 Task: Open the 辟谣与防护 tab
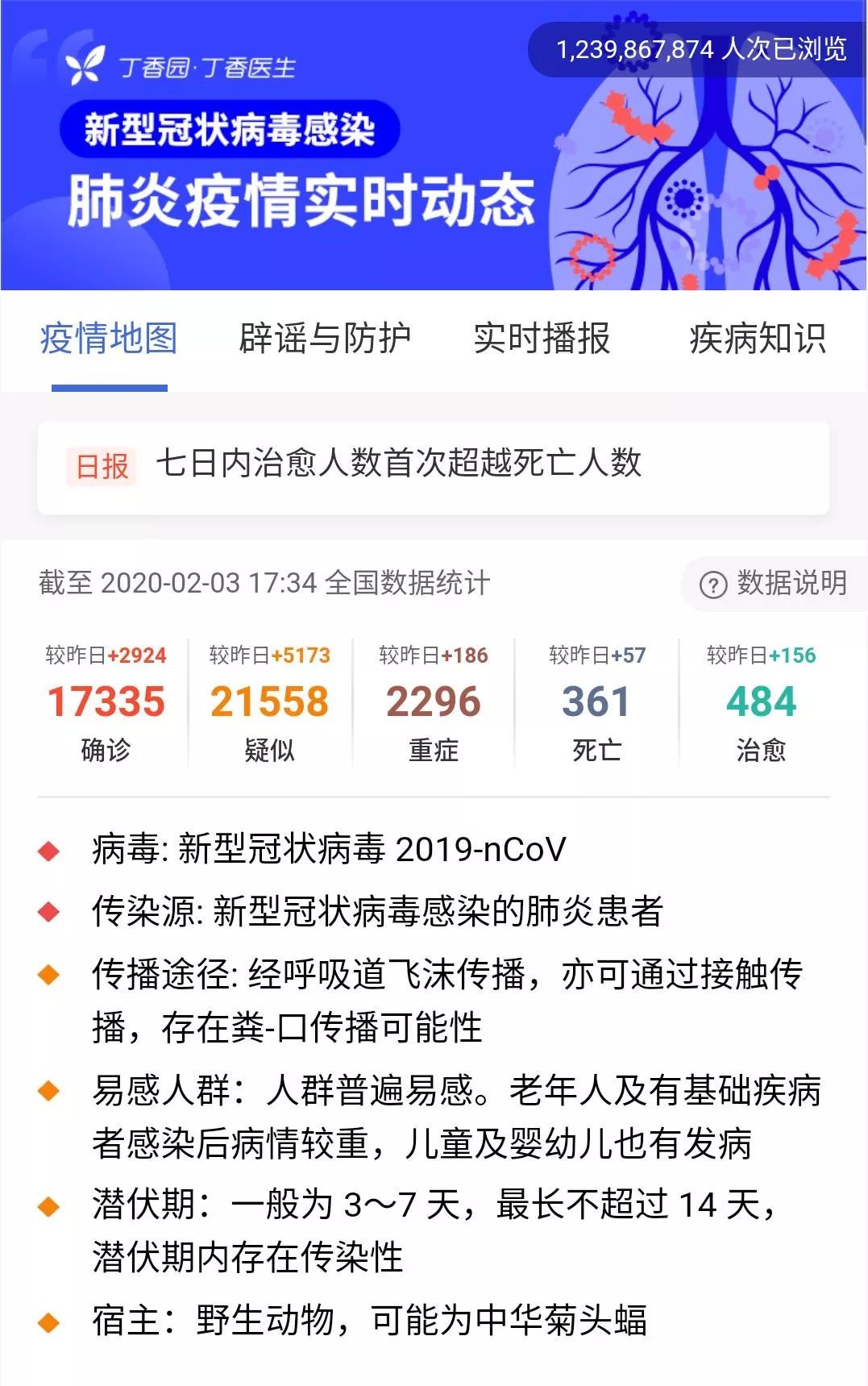pyautogui.click(x=325, y=339)
